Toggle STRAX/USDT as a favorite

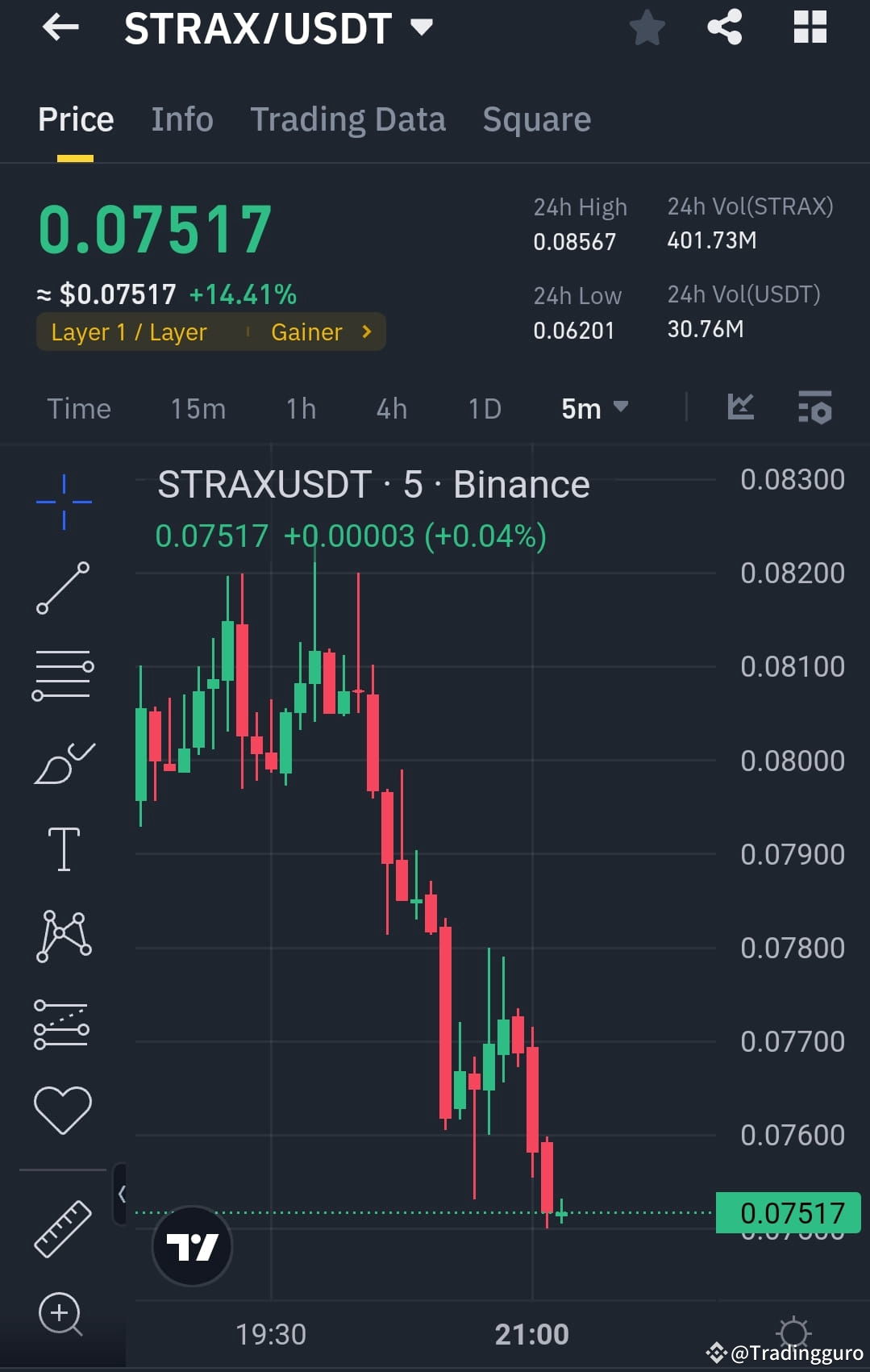click(x=647, y=27)
